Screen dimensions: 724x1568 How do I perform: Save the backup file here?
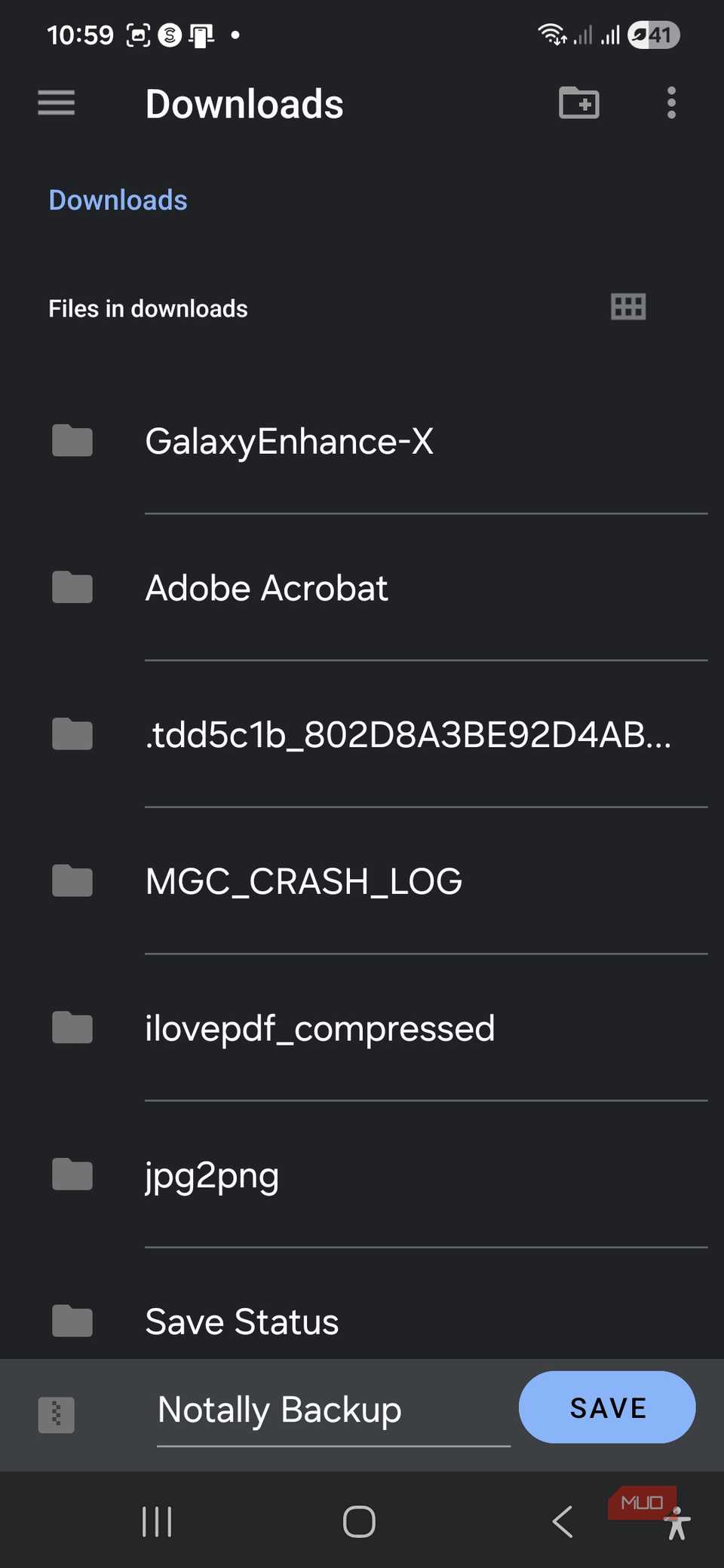coord(607,1407)
